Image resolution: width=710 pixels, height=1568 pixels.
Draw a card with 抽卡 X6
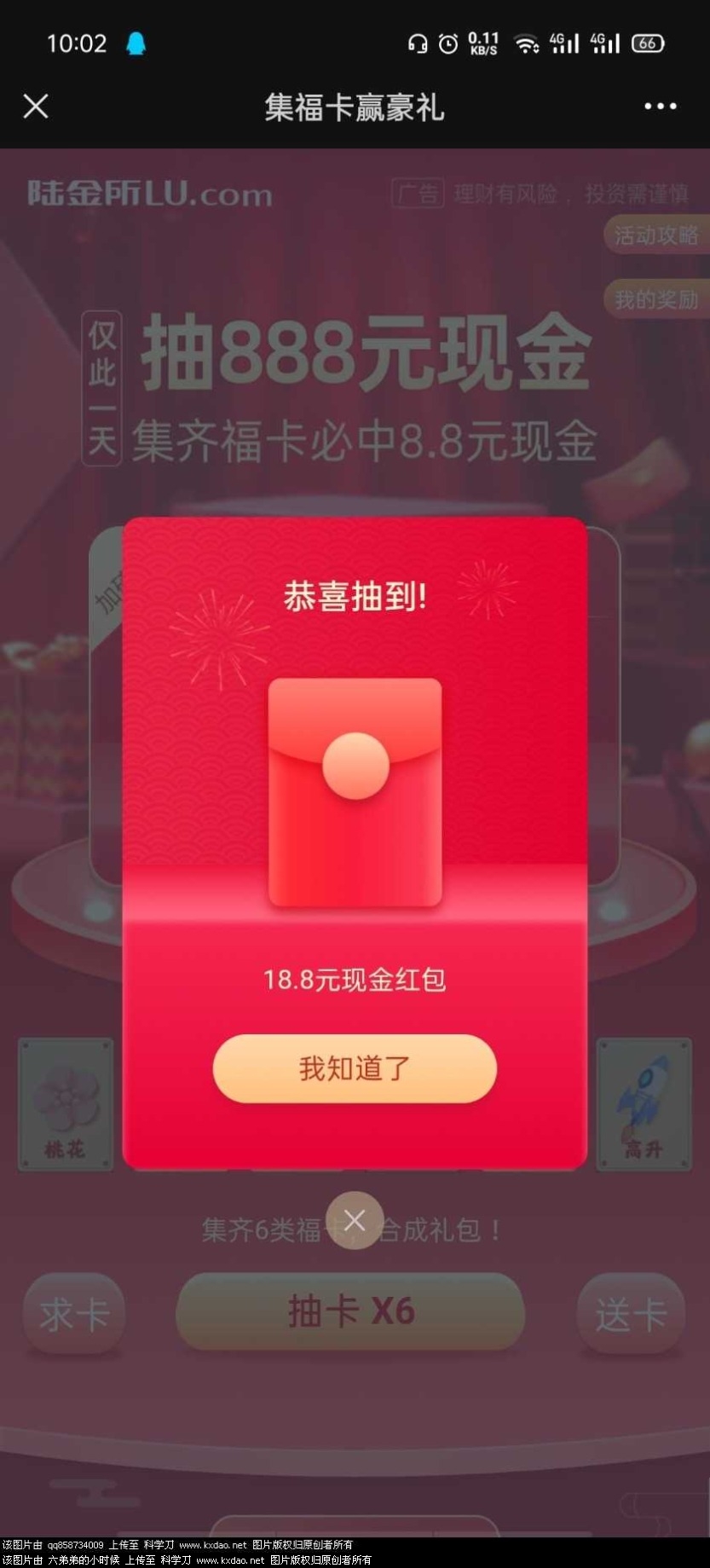click(350, 1311)
